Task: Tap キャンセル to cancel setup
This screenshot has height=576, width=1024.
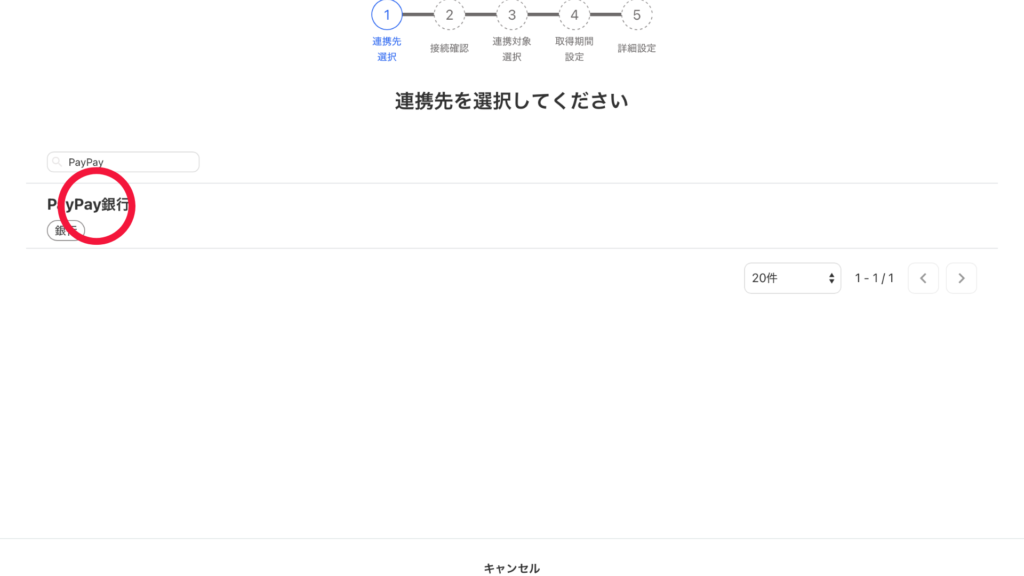Action: [x=511, y=568]
